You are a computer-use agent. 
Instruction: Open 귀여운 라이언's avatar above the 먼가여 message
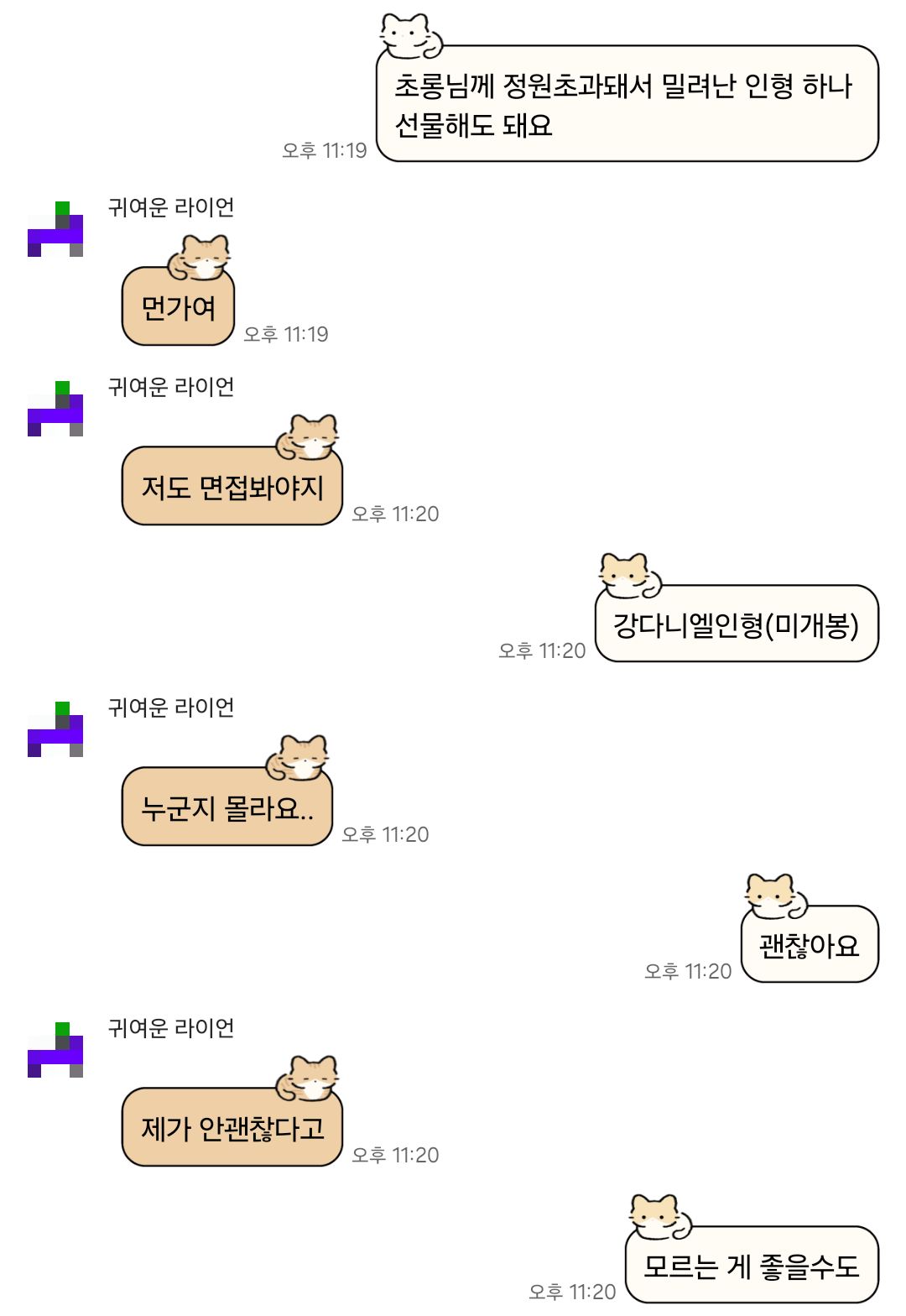click(x=55, y=229)
